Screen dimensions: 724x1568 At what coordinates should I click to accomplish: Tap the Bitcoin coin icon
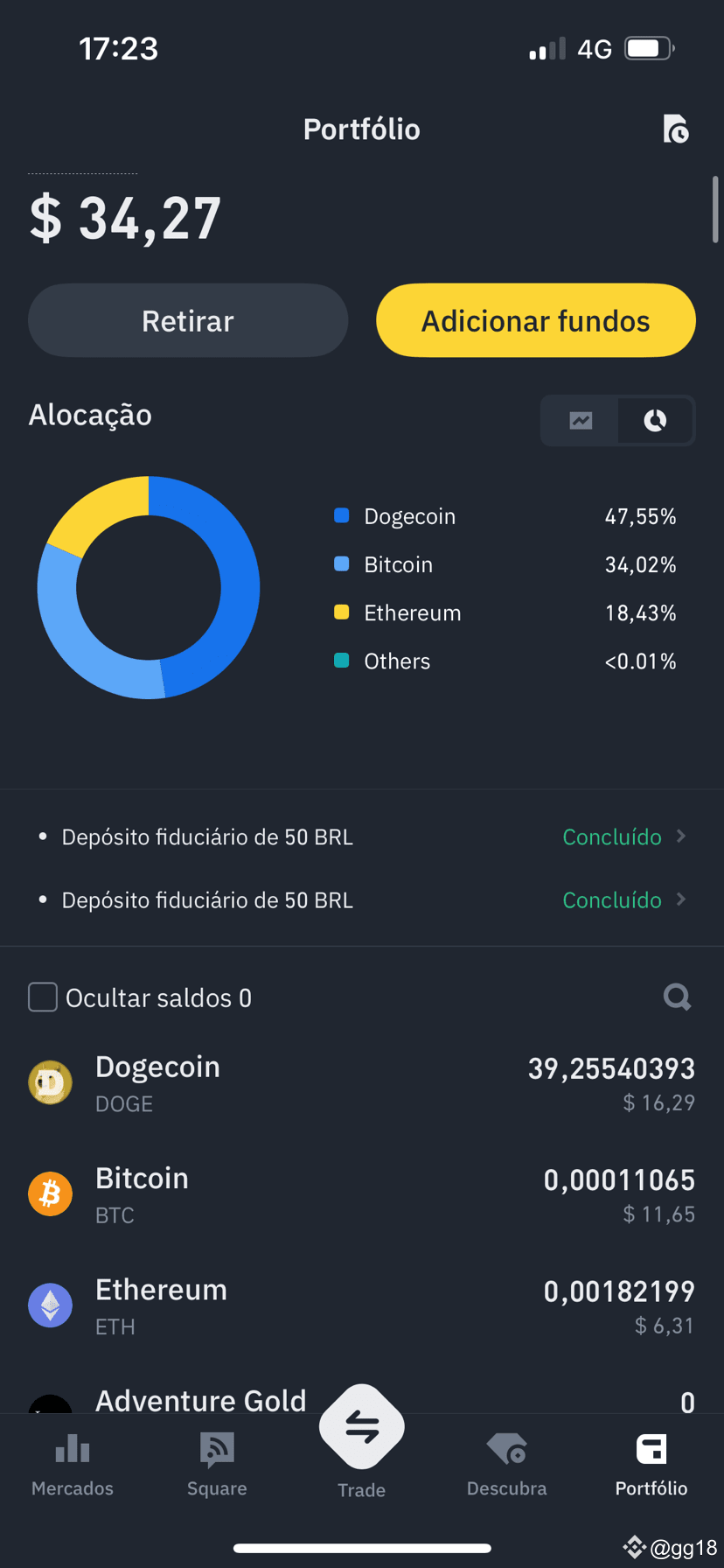click(50, 1193)
